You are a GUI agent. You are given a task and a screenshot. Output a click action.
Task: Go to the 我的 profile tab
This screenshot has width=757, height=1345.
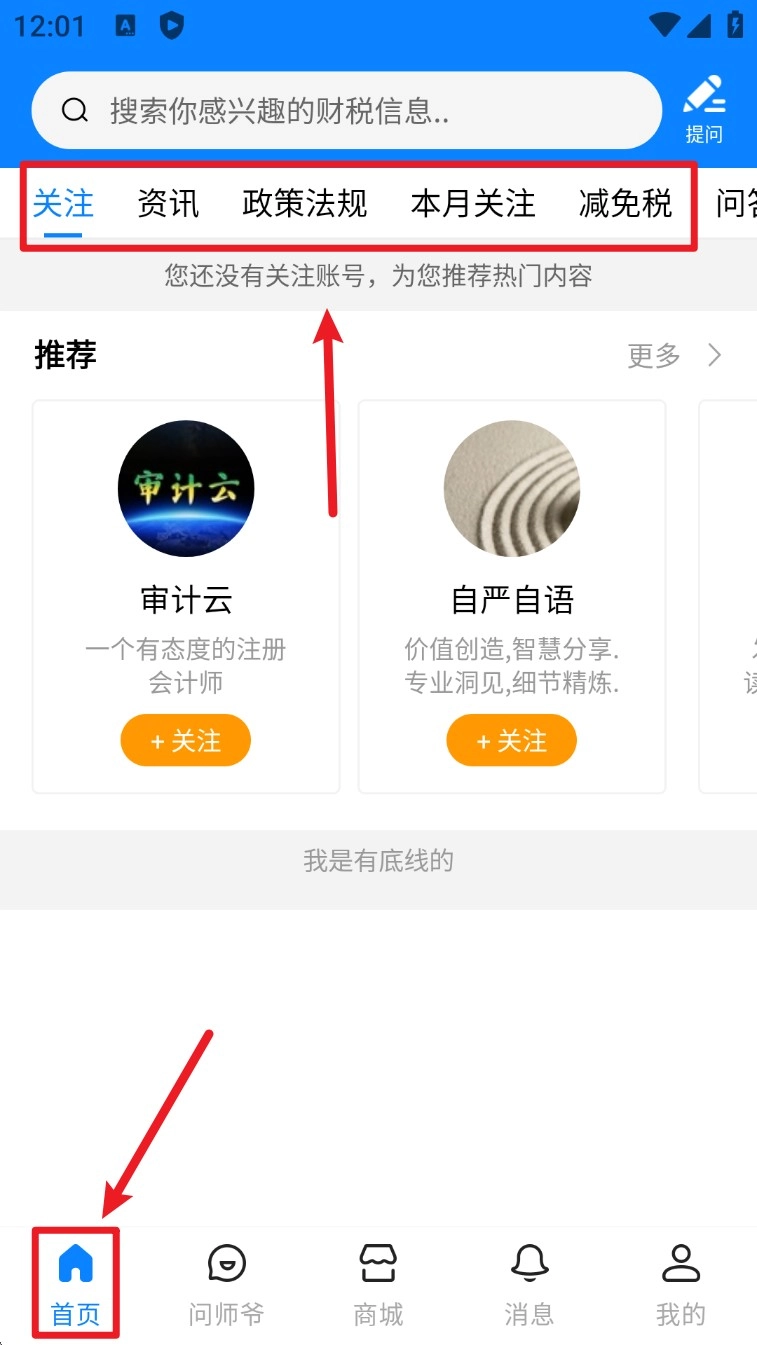pyautogui.click(x=681, y=1283)
